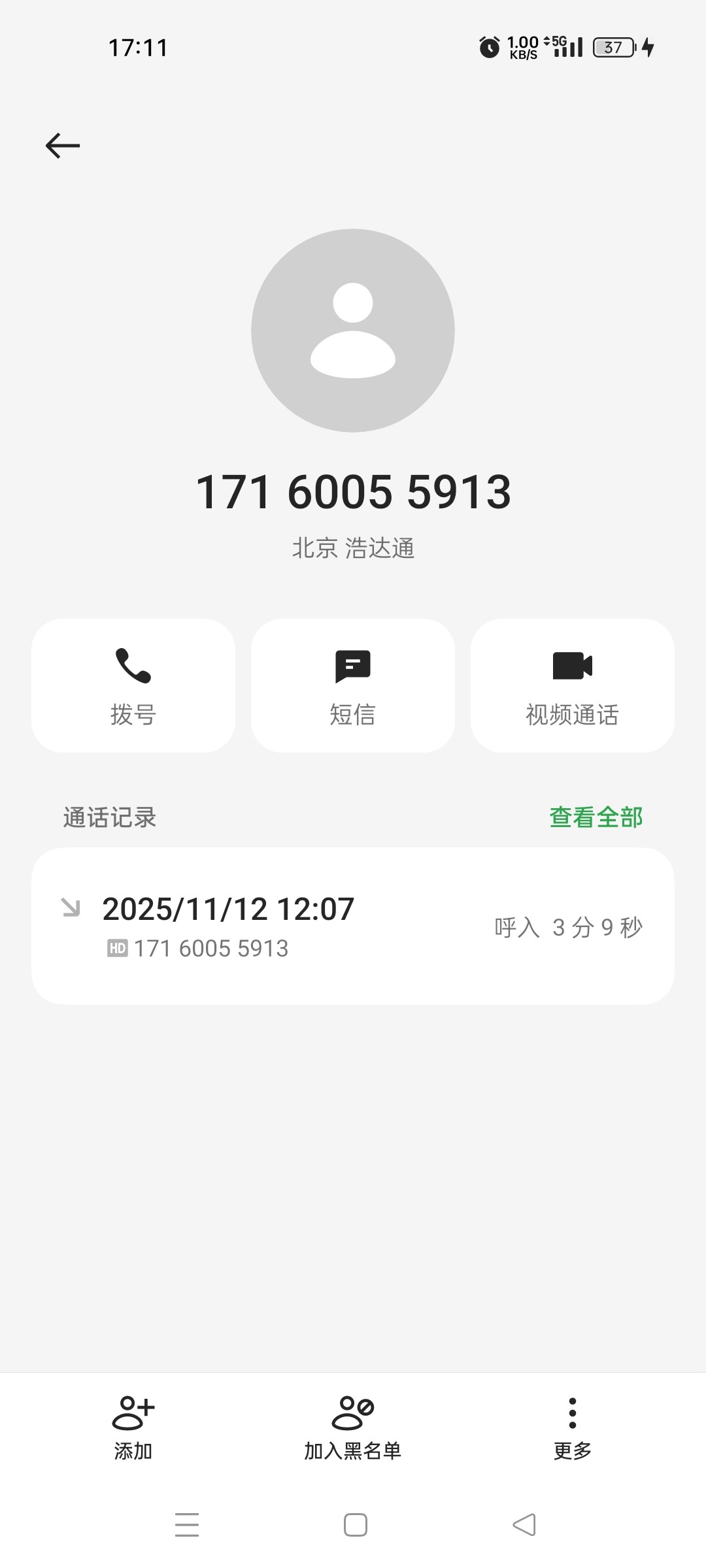Start a 视频通话 video call

pos(573,685)
